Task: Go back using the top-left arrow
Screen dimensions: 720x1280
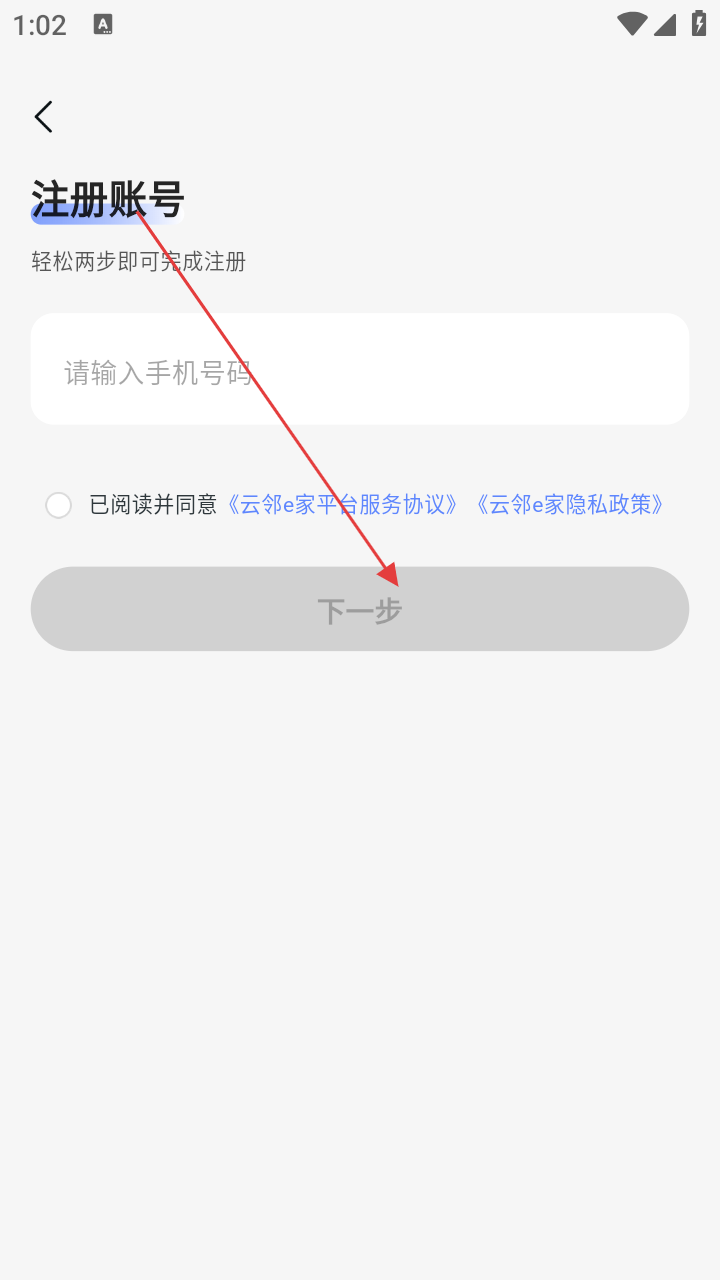Action: [x=43, y=117]
